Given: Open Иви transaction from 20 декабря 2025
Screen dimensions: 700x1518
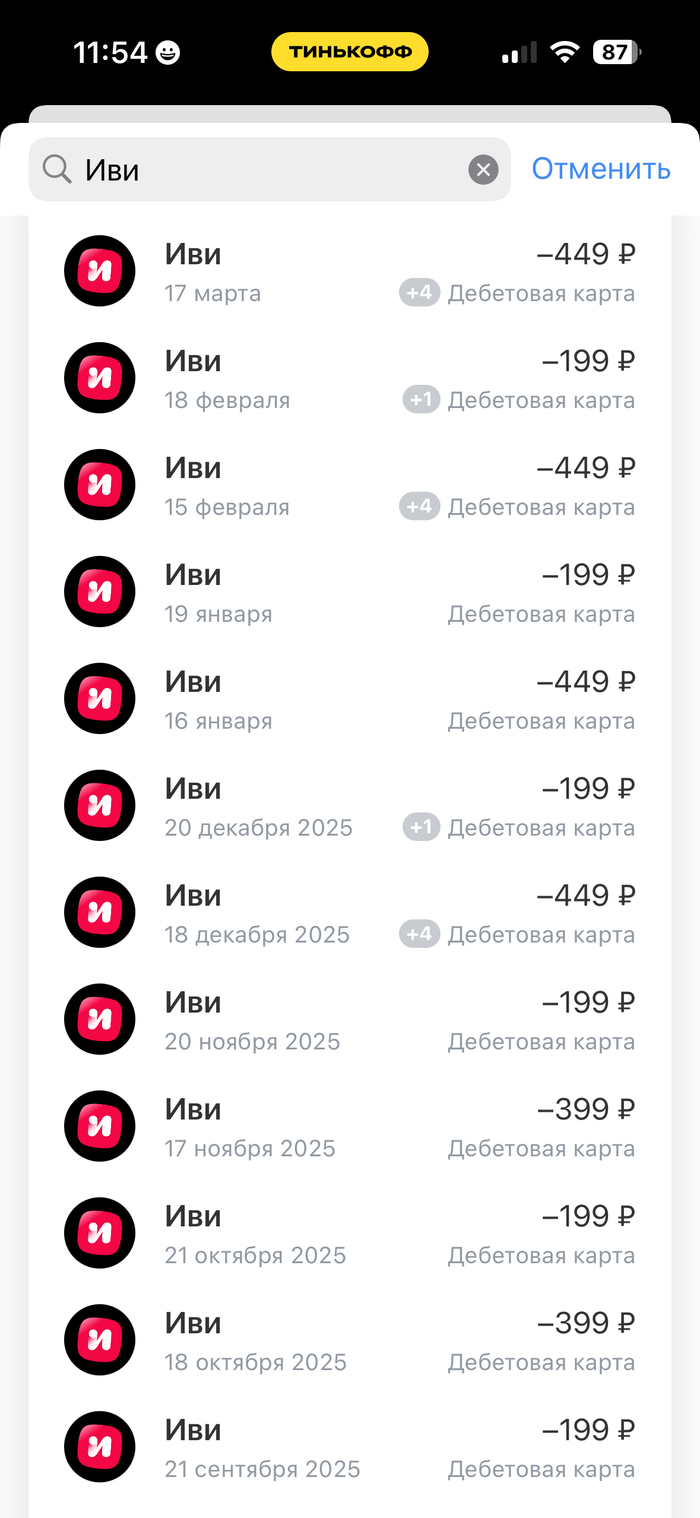Looking at the screenshot, I should tap(350, 806).
